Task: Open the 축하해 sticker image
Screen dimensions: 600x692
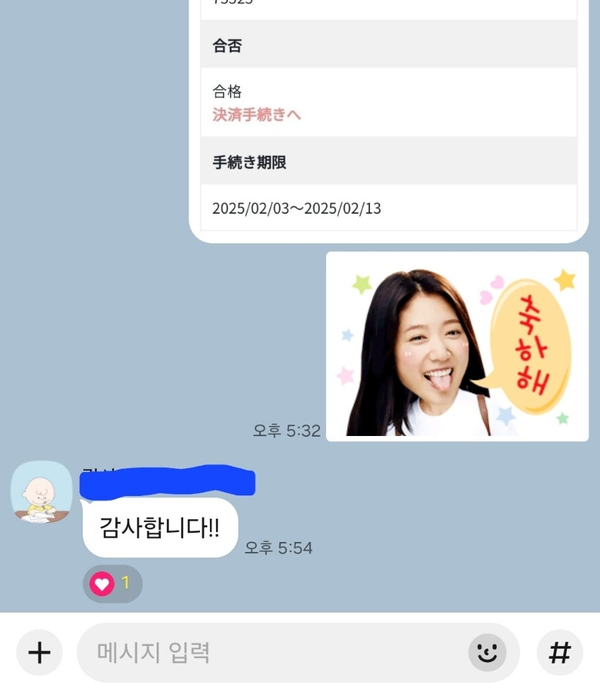Action: click(457, 345)
